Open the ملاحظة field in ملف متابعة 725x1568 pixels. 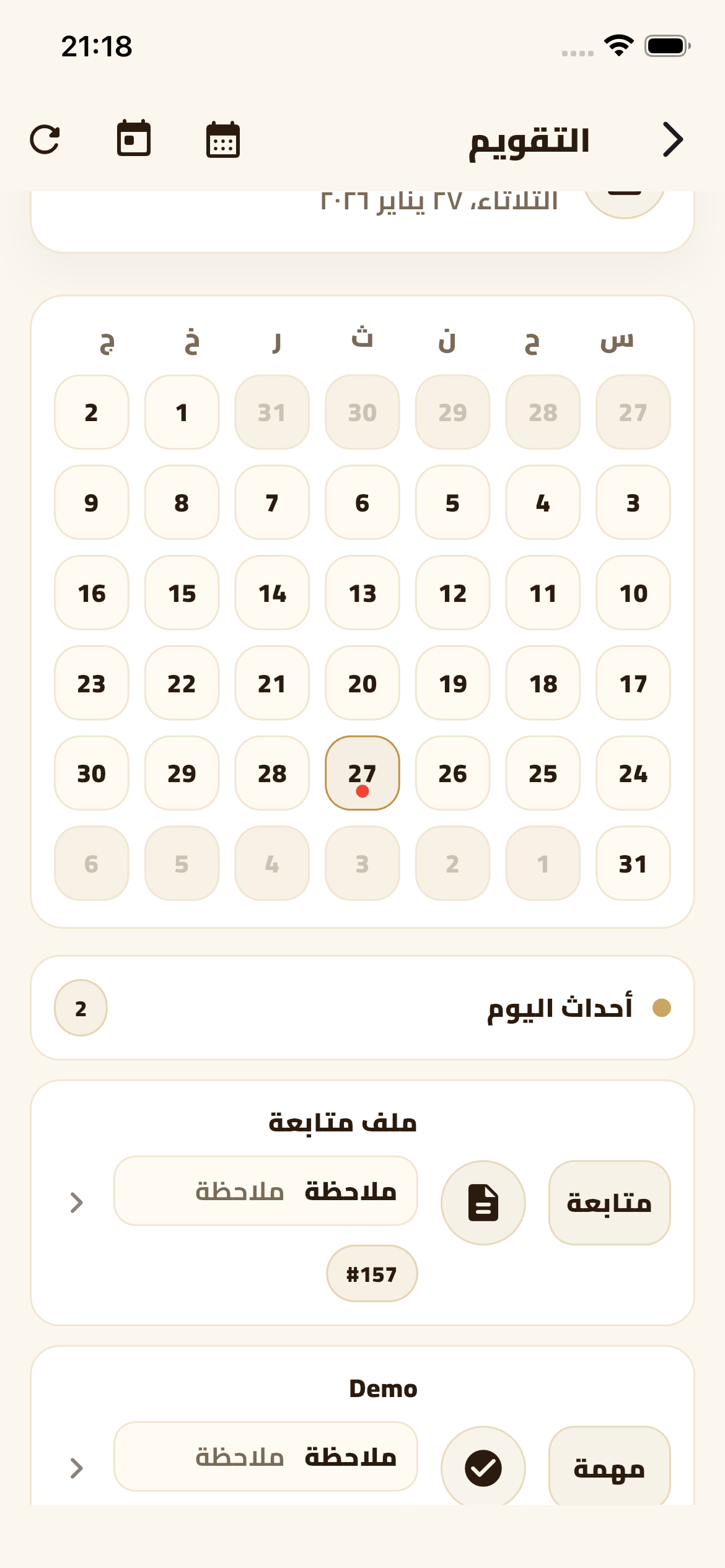tap(265, 1190)
